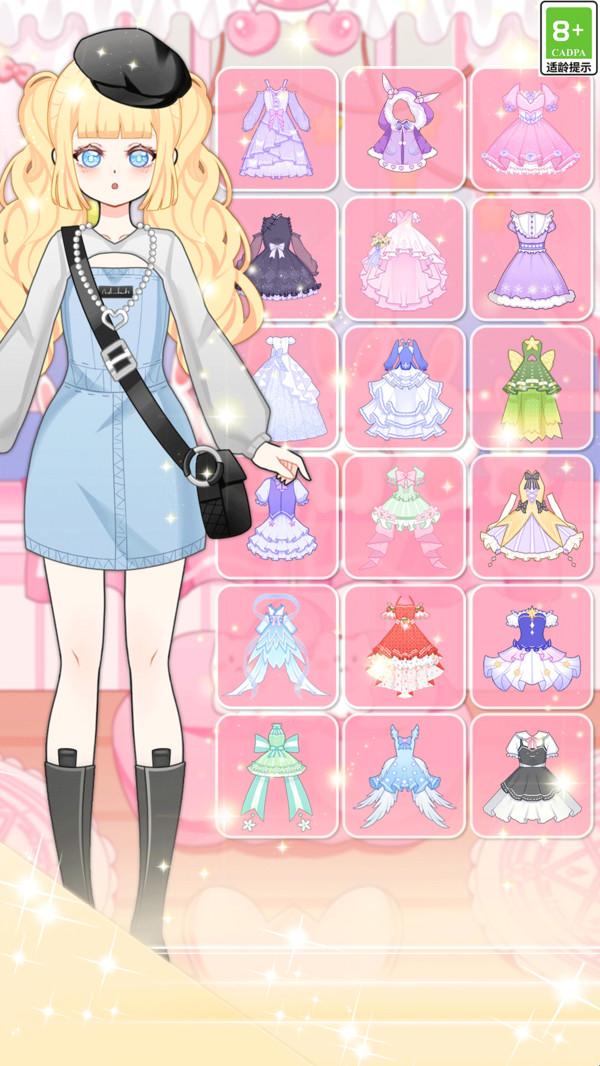Select the green Christmas tree dress
Viewport: 600px width, 1066px height.
531,388
